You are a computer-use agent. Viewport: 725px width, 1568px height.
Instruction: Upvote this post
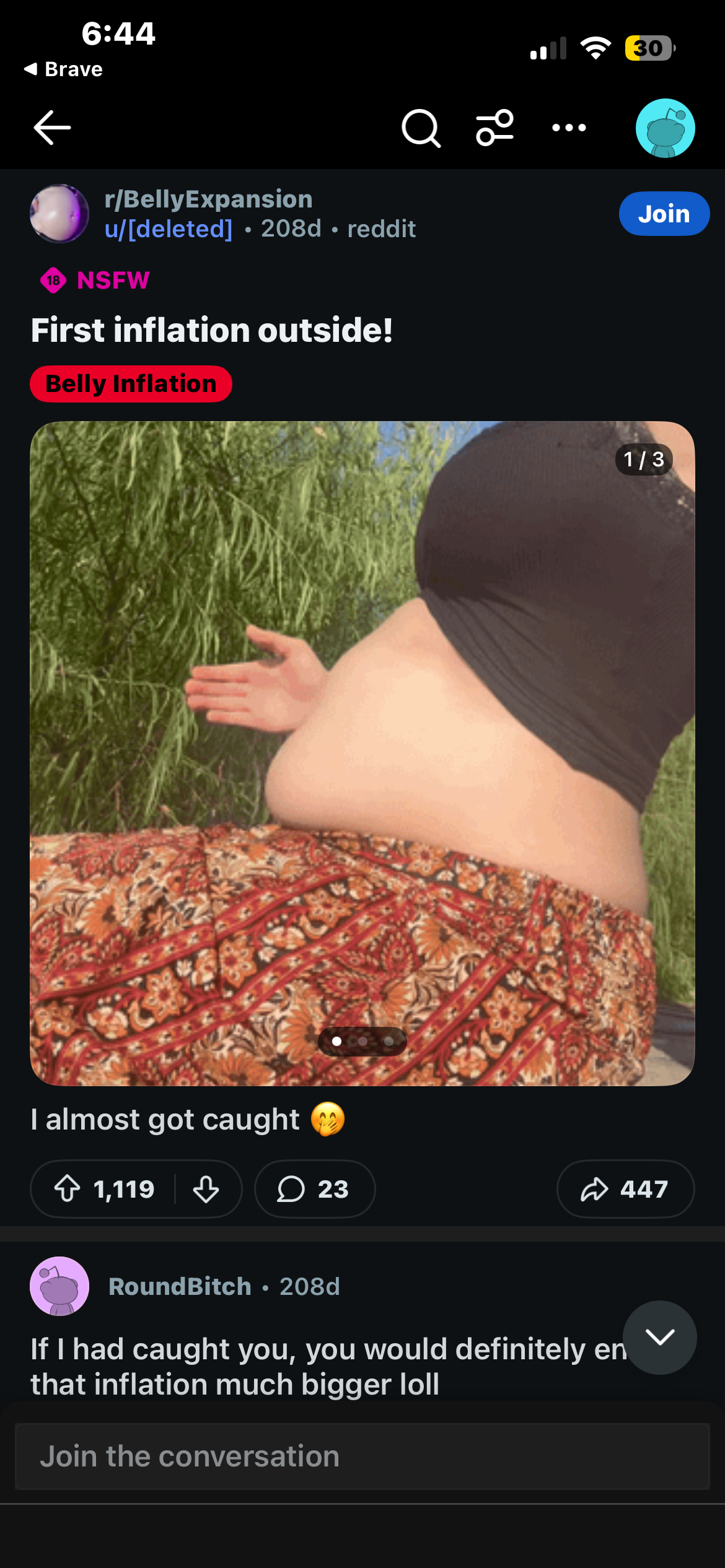click(68, 1189)
